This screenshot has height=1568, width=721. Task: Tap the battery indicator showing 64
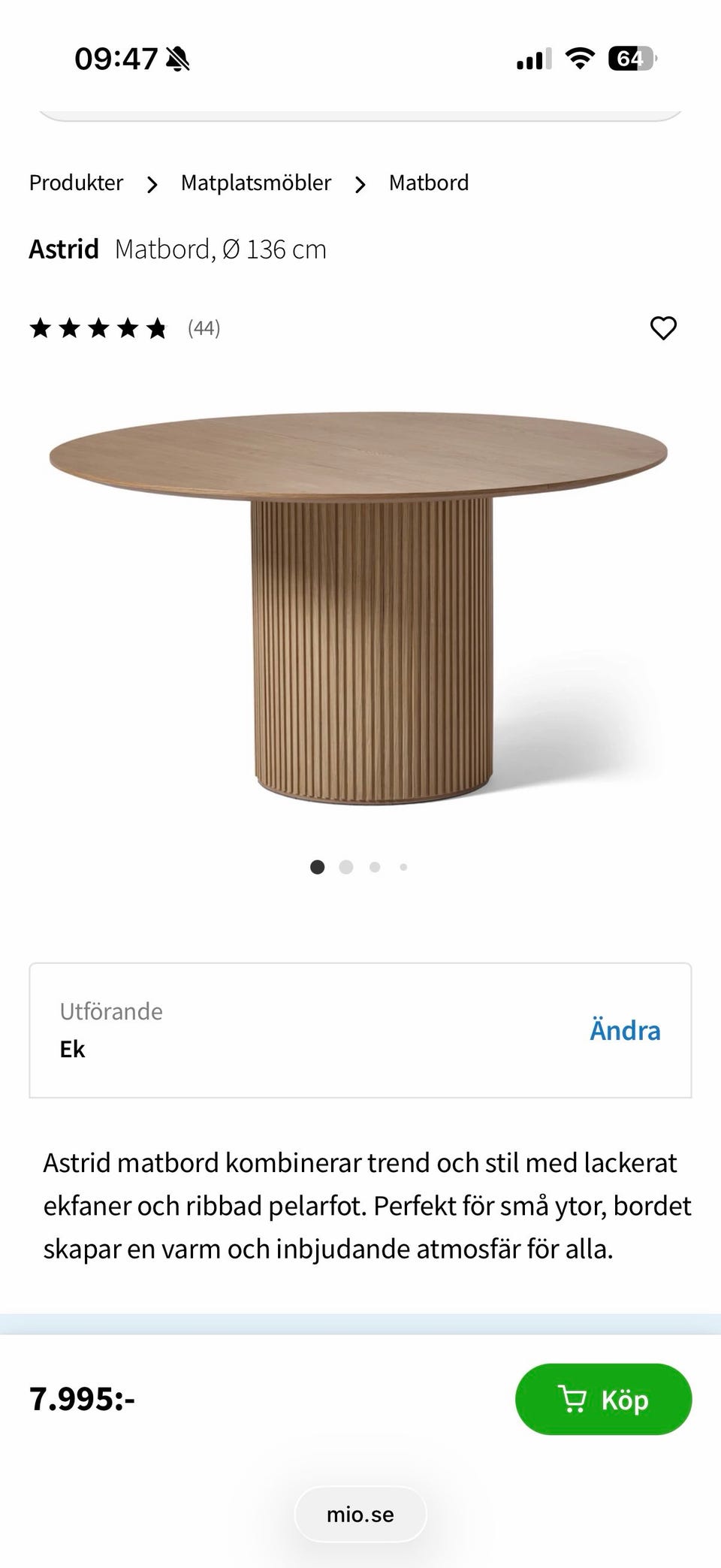631,56
